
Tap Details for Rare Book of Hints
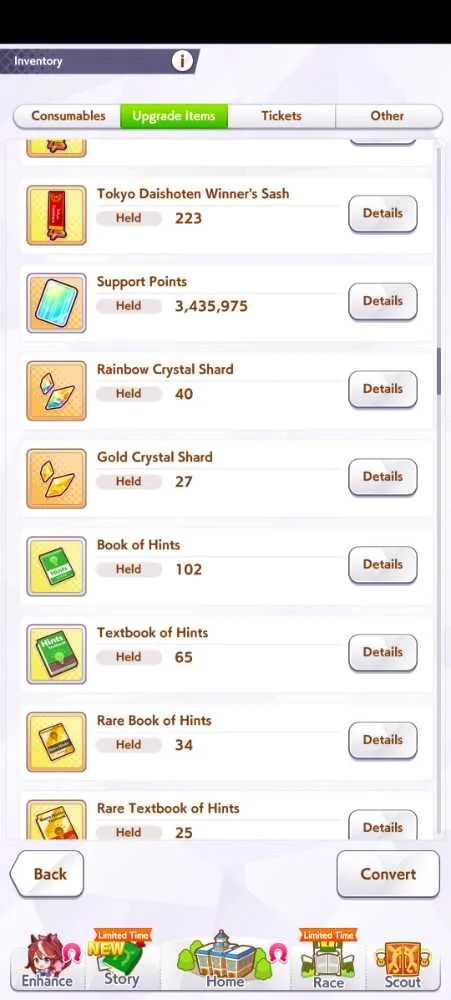[383, 740]
